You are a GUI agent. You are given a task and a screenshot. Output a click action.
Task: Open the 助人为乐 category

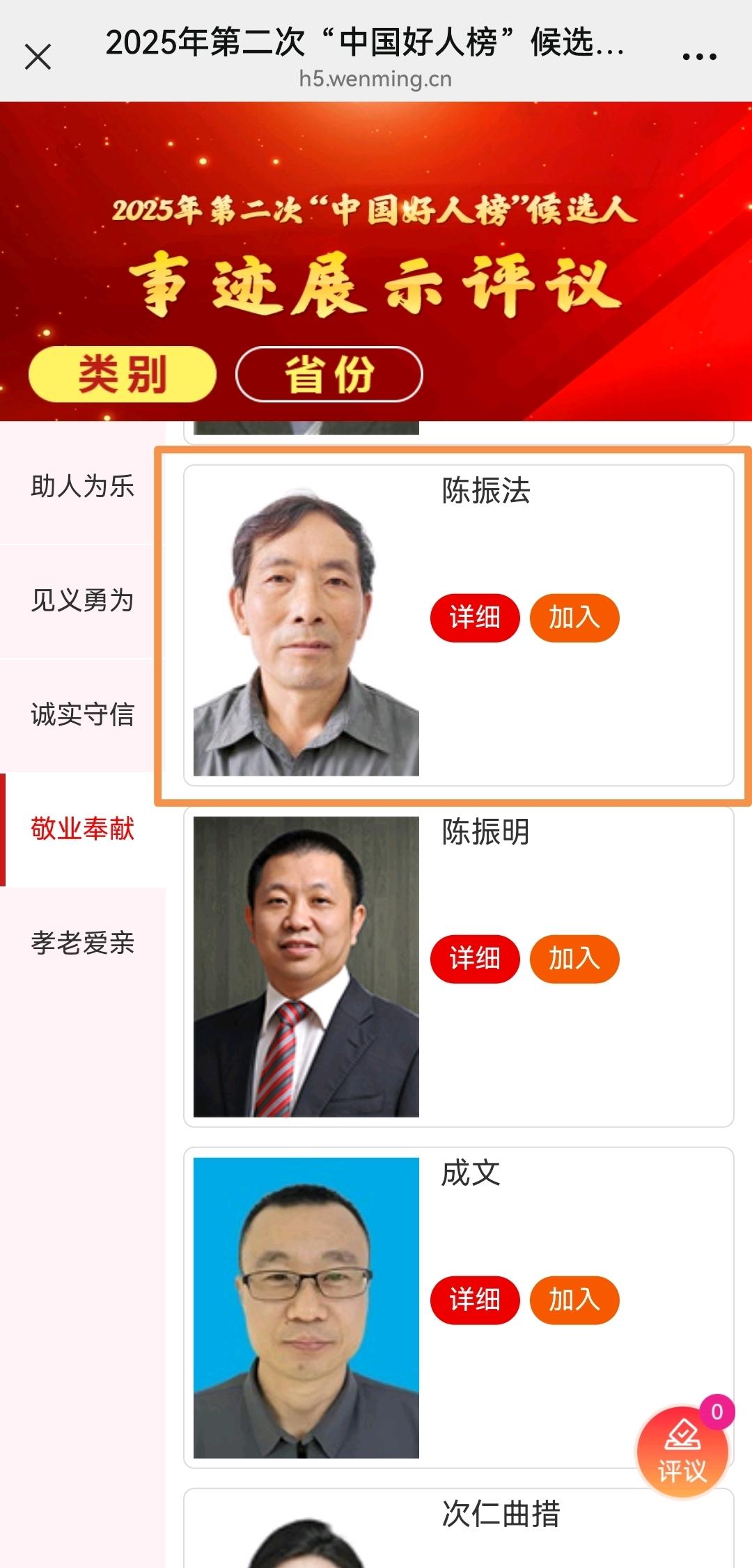coord(82,486)
